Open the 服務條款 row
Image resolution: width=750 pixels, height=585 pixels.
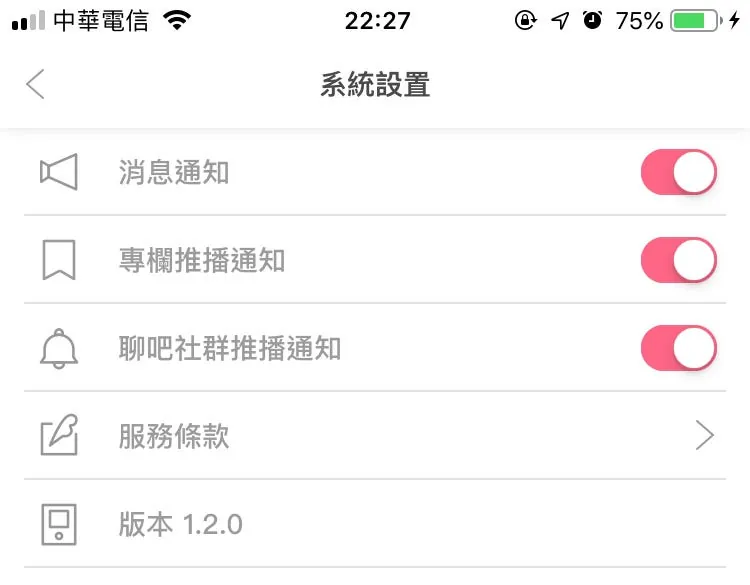coord(375,436)
